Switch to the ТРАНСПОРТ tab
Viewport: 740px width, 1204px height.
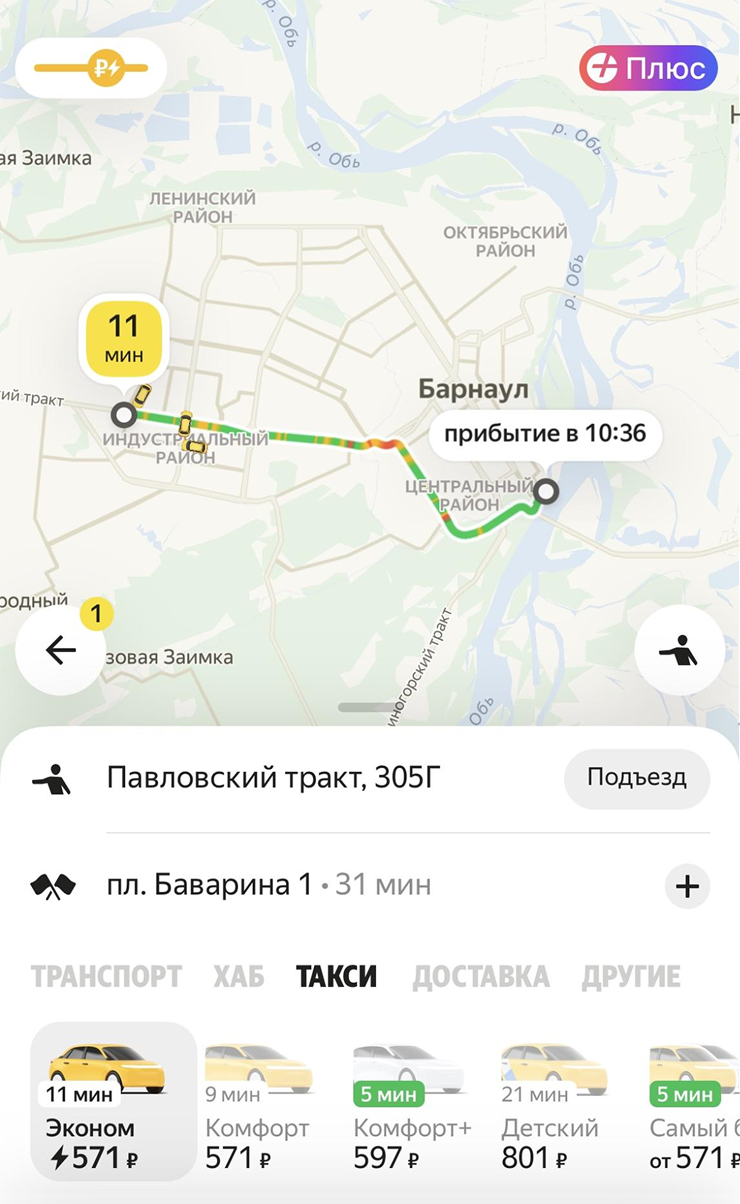coord(107,977)
